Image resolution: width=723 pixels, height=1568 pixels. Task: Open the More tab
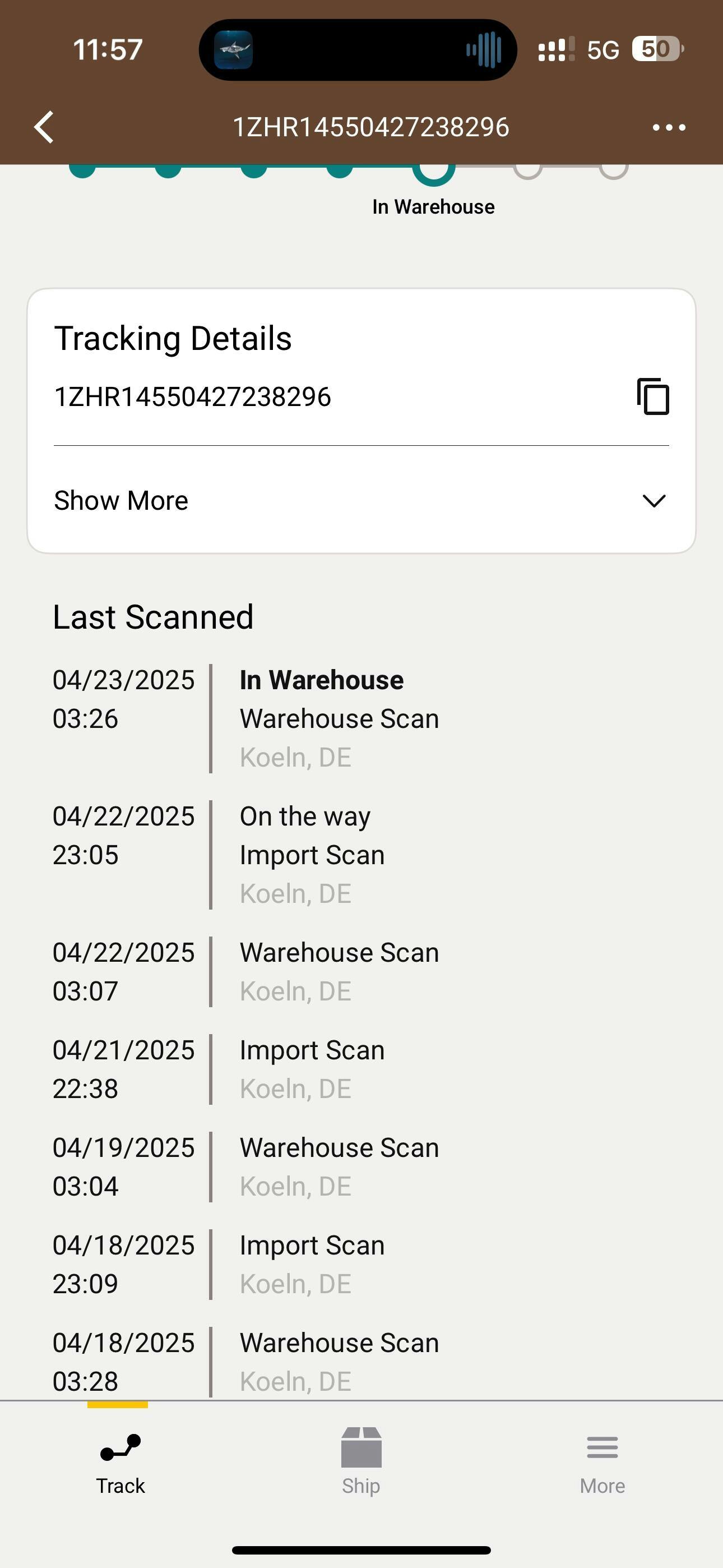tap(602, 1461)
